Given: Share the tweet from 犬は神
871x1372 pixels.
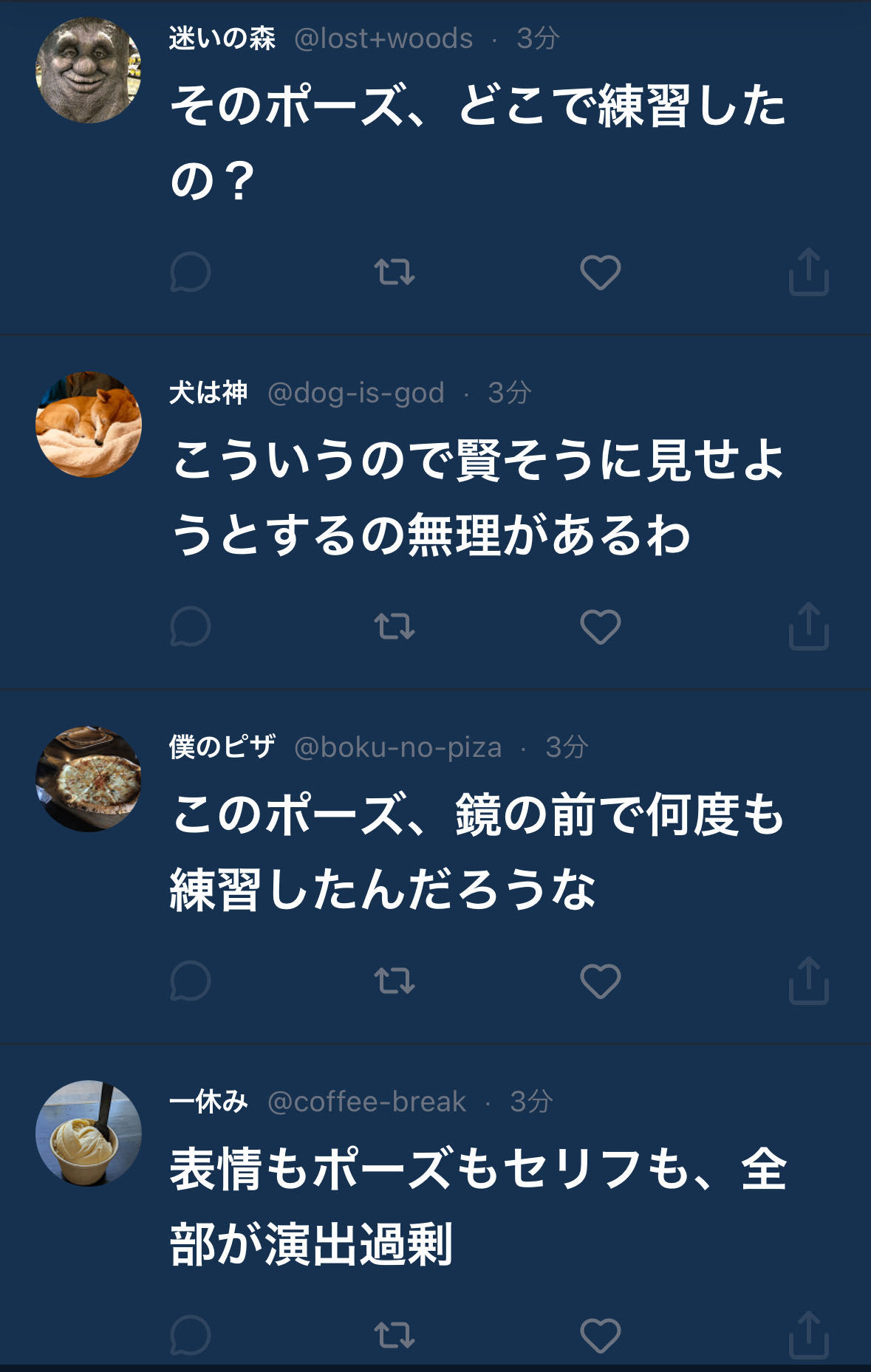Looking at the screenshot, I should click(809, 626).
